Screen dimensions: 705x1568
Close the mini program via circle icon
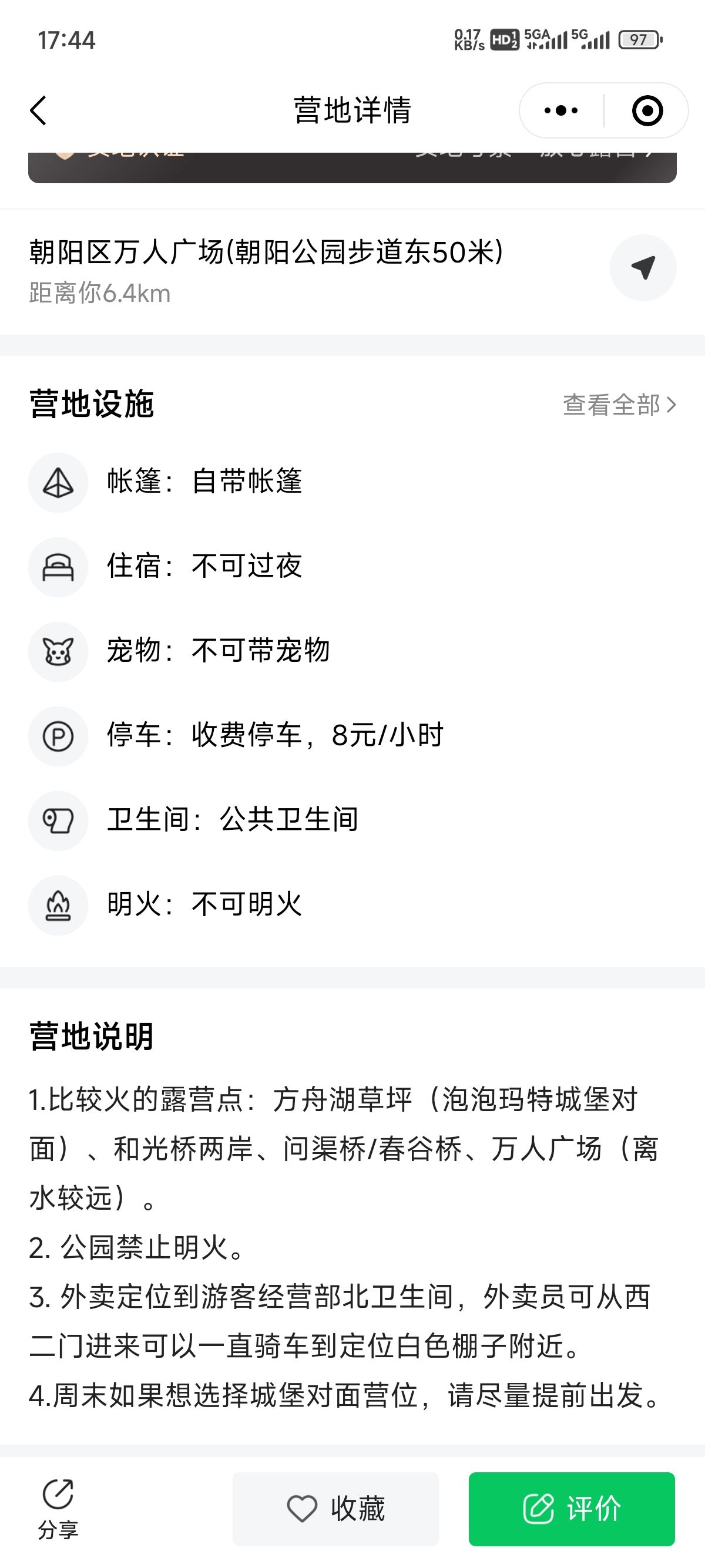tap(647, 111)
